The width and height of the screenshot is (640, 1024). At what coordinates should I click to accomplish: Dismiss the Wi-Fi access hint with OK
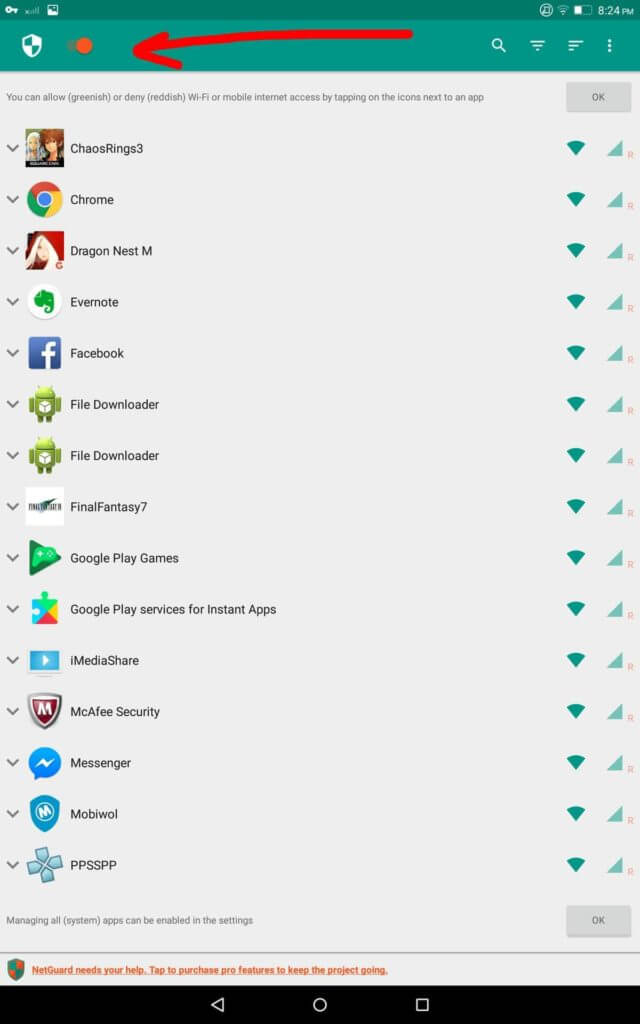598,97
